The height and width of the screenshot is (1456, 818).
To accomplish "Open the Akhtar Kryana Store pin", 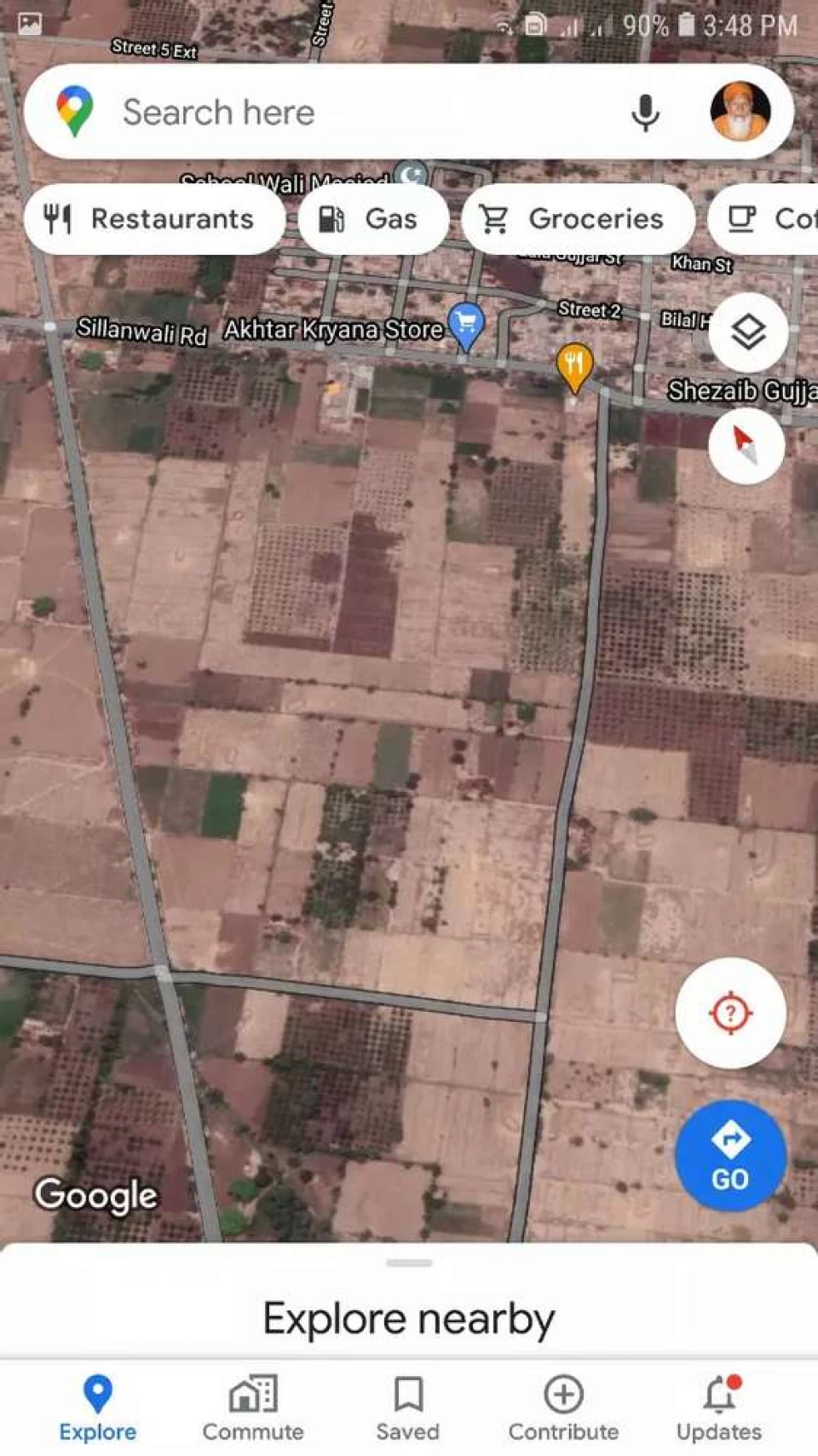I will pos(466,325).
